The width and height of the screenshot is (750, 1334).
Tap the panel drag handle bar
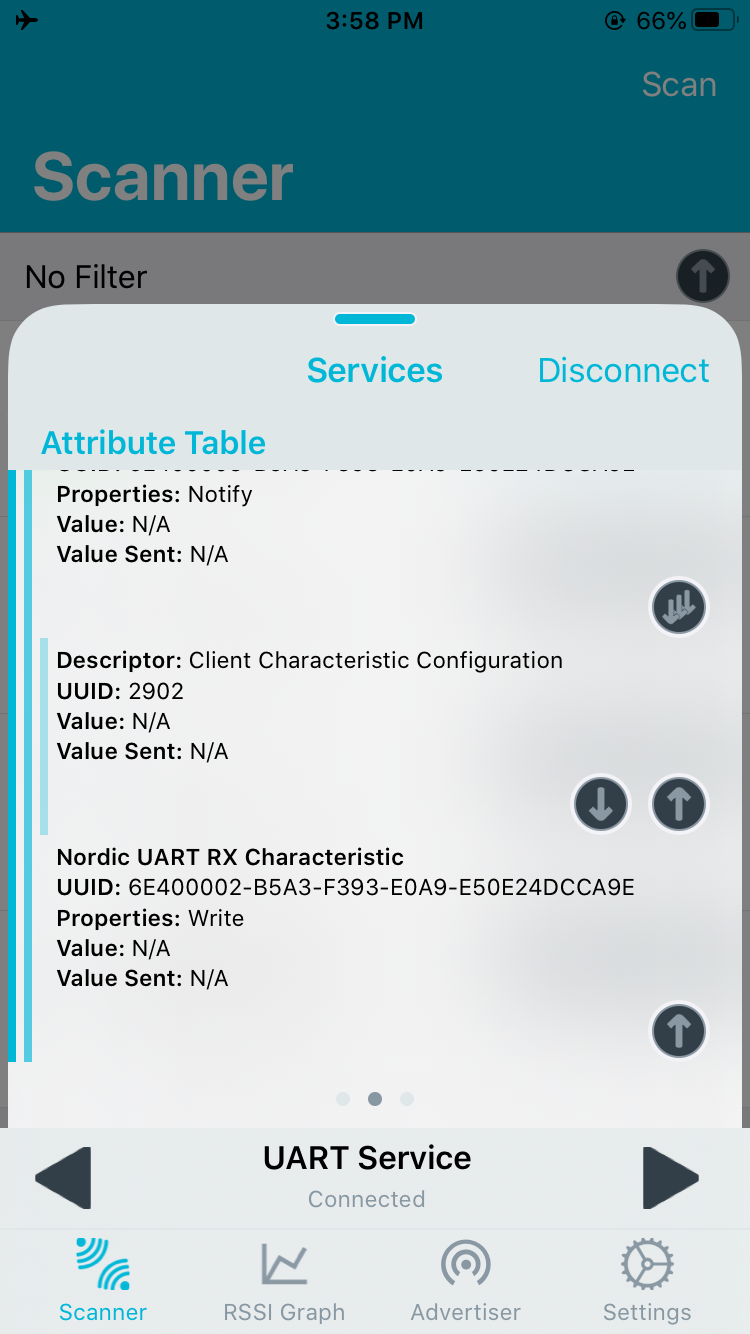click(375, 319)
